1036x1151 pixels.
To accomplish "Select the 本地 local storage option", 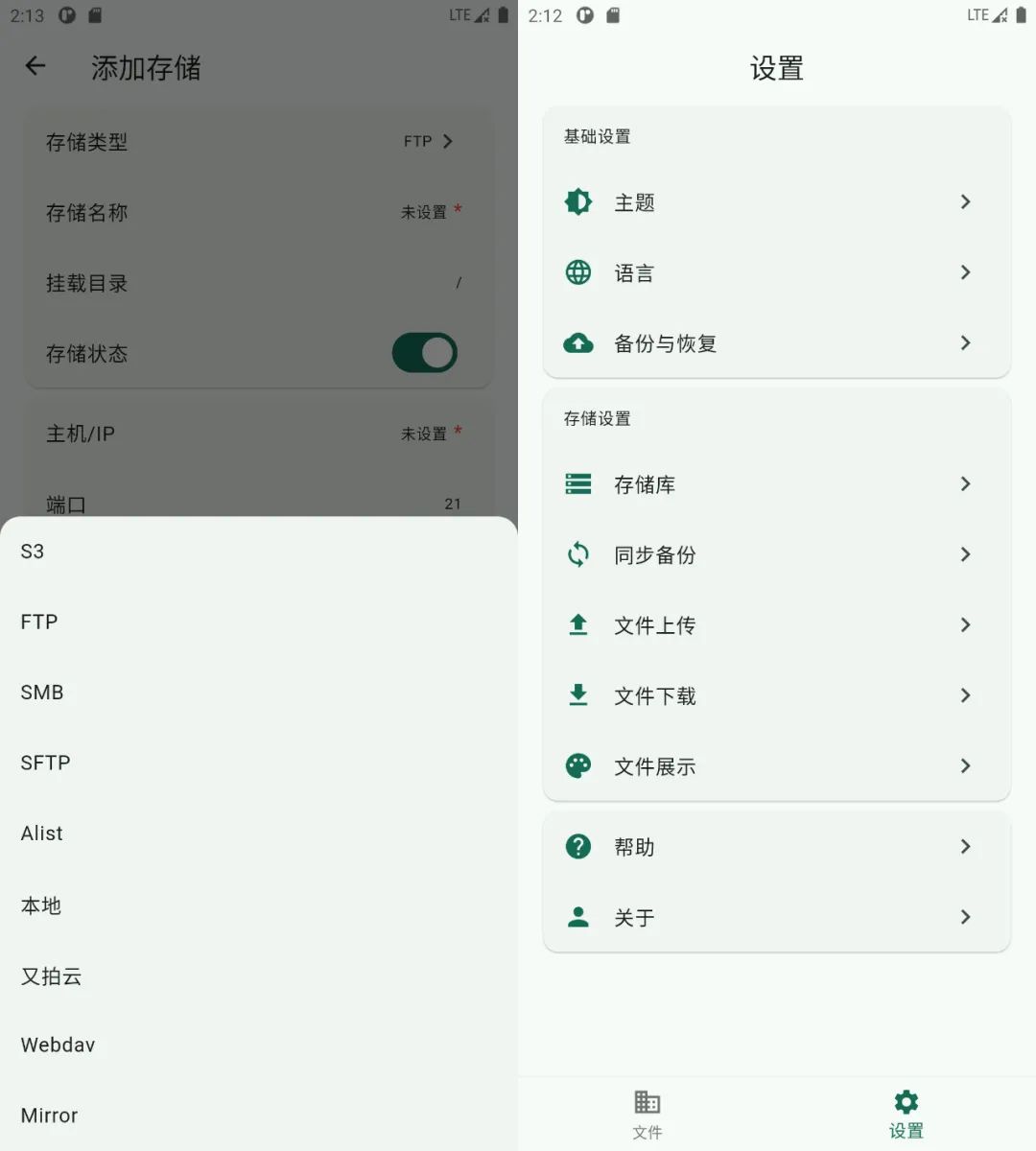I will pos(41,905).
